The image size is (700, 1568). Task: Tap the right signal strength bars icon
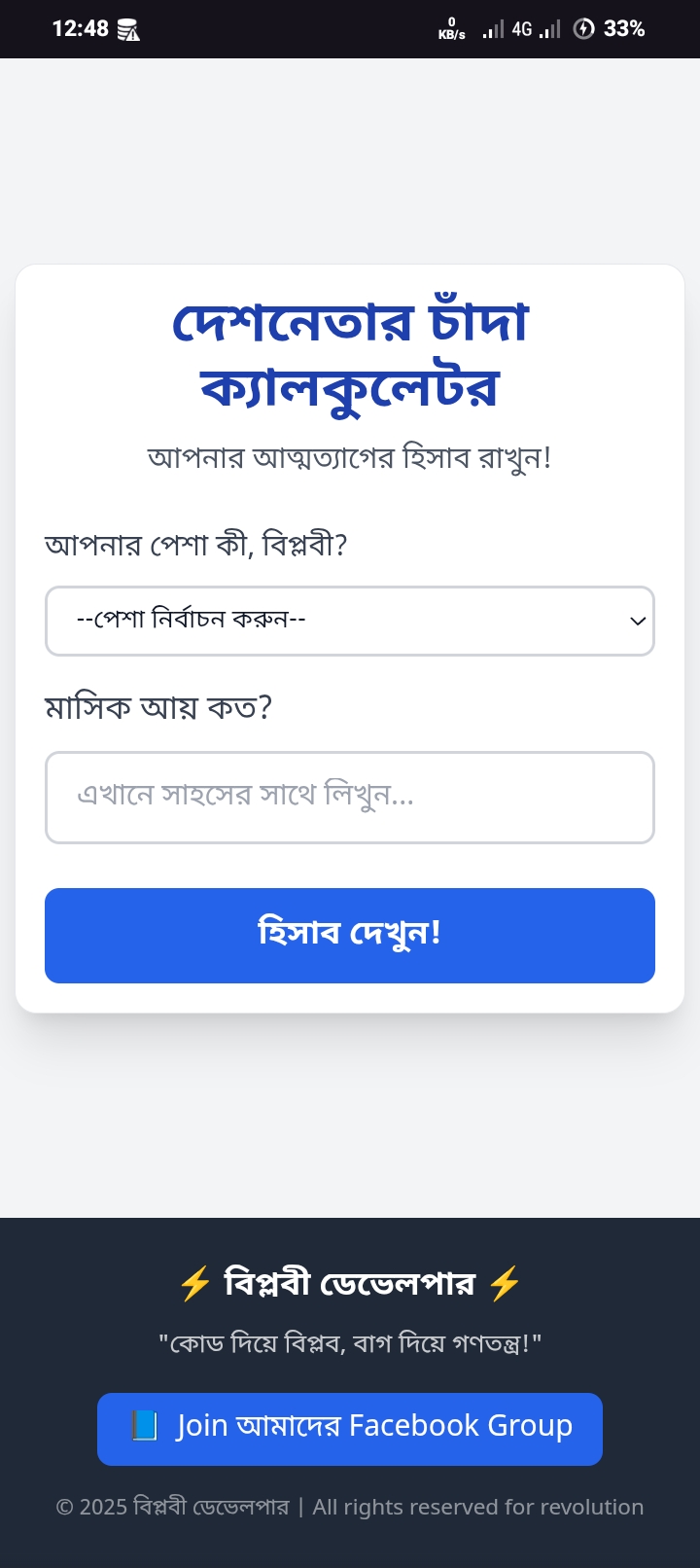550,29
